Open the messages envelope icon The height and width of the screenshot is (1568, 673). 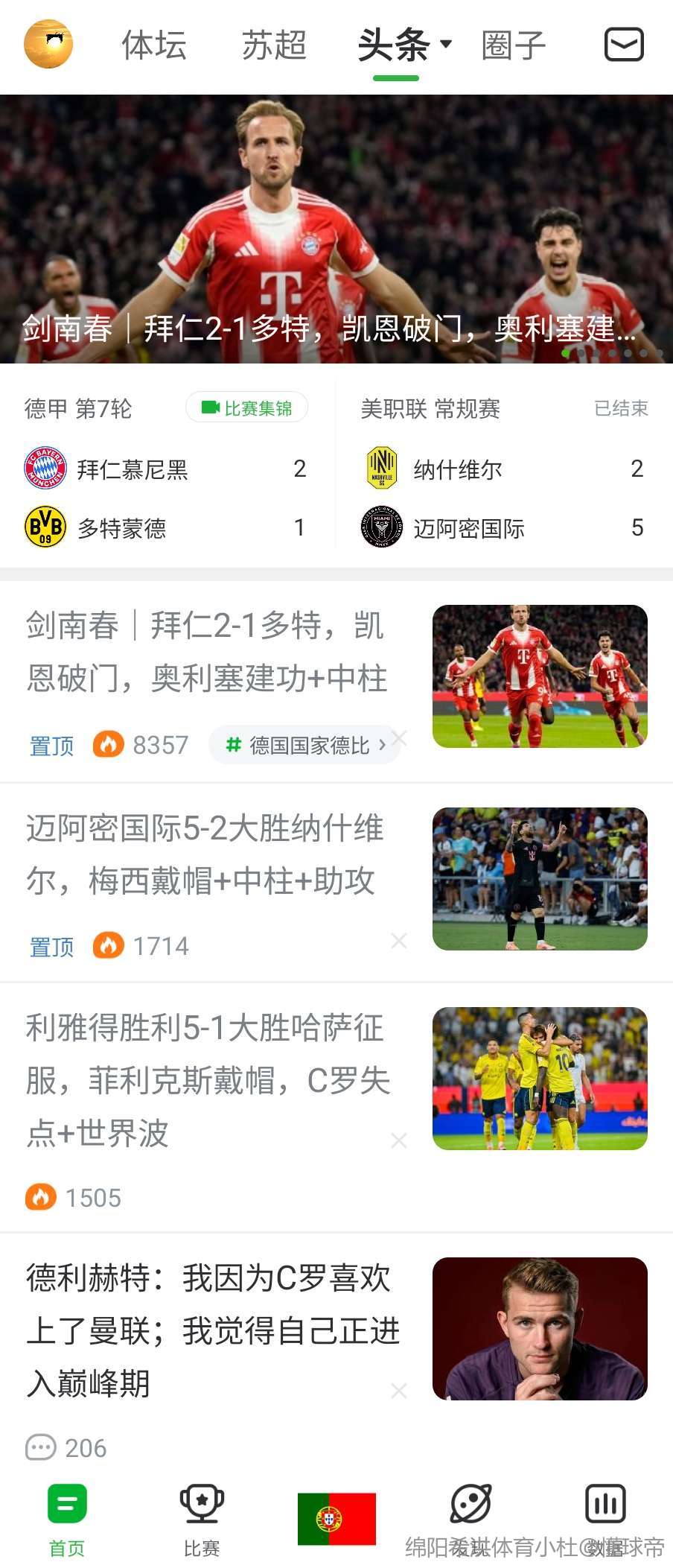point(623,45)
